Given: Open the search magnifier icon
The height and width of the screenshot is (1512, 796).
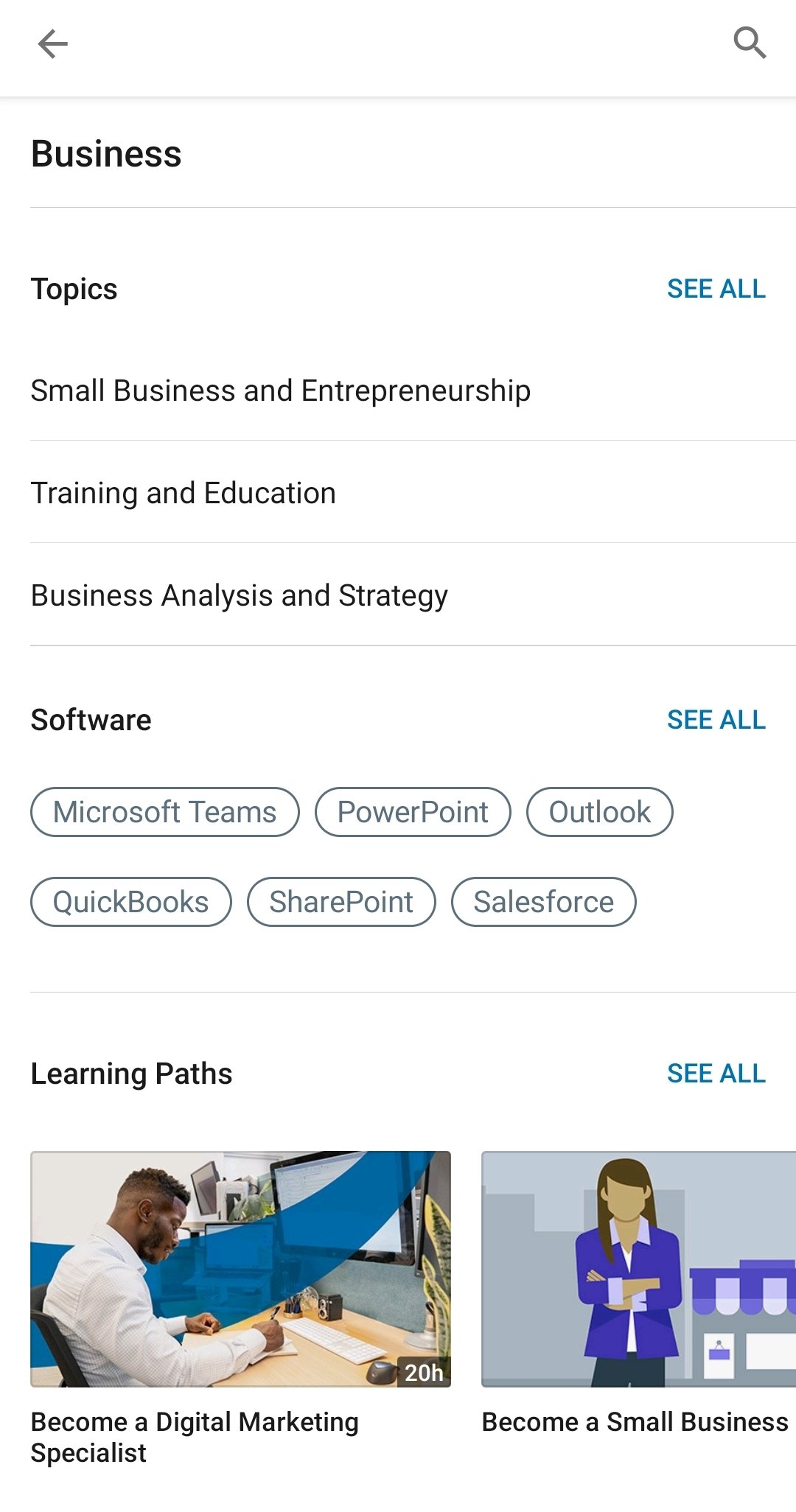Looking at the screenshot, I should pos(750,43).
